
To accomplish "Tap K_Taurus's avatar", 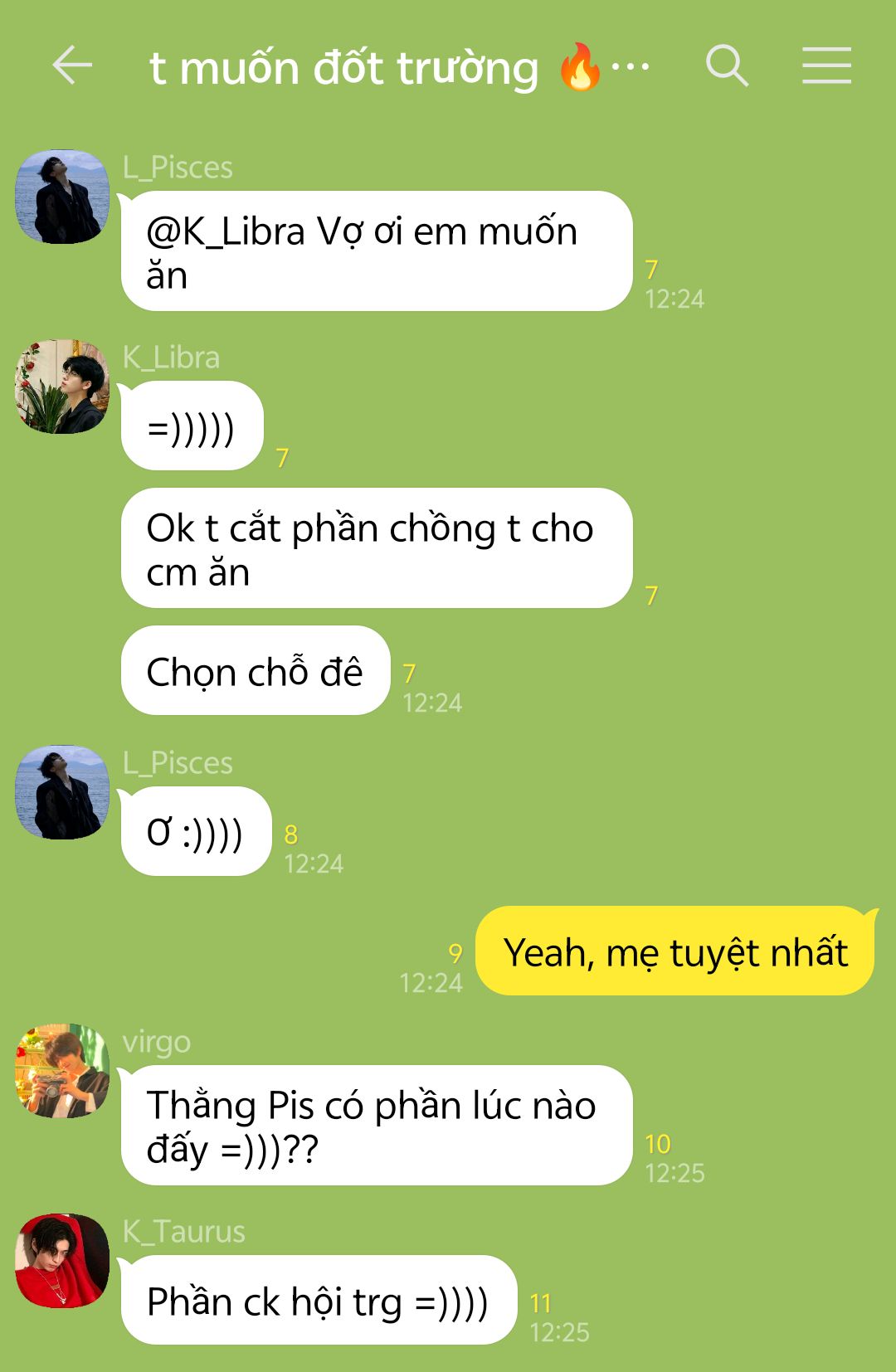I will (62, 1260).
